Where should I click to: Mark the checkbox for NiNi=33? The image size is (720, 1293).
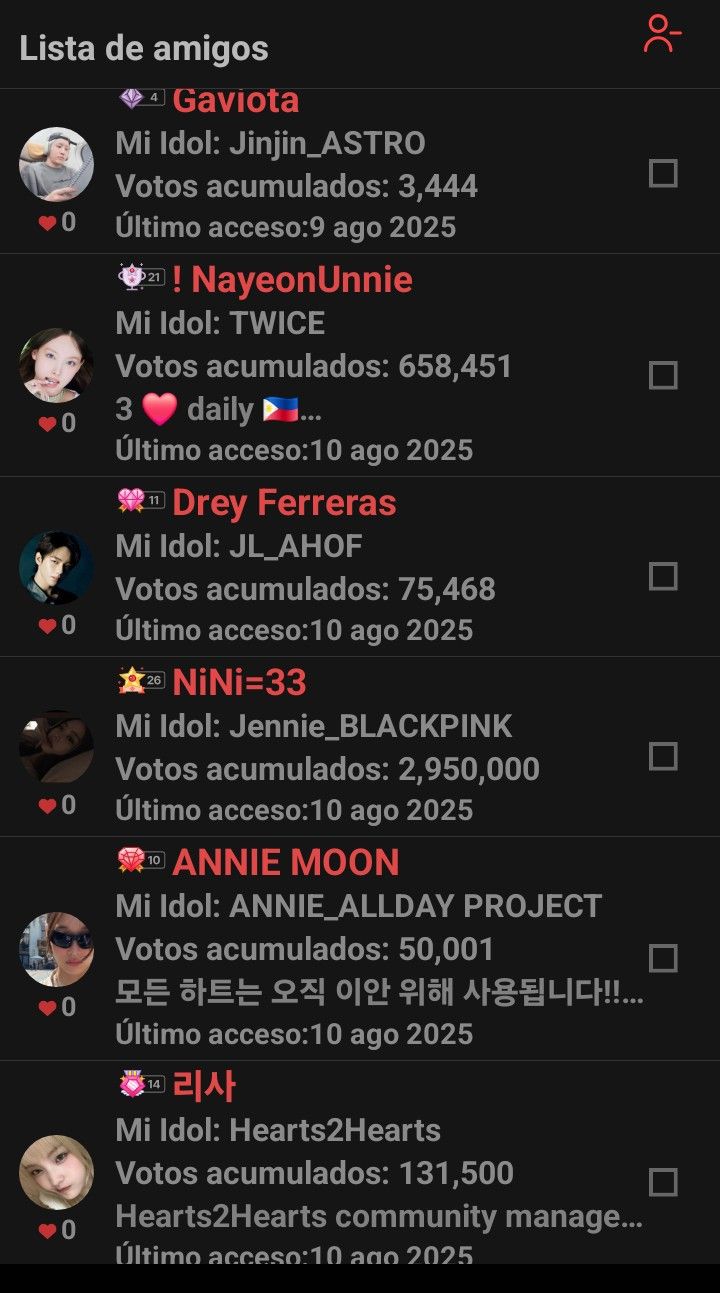[663, 756]
